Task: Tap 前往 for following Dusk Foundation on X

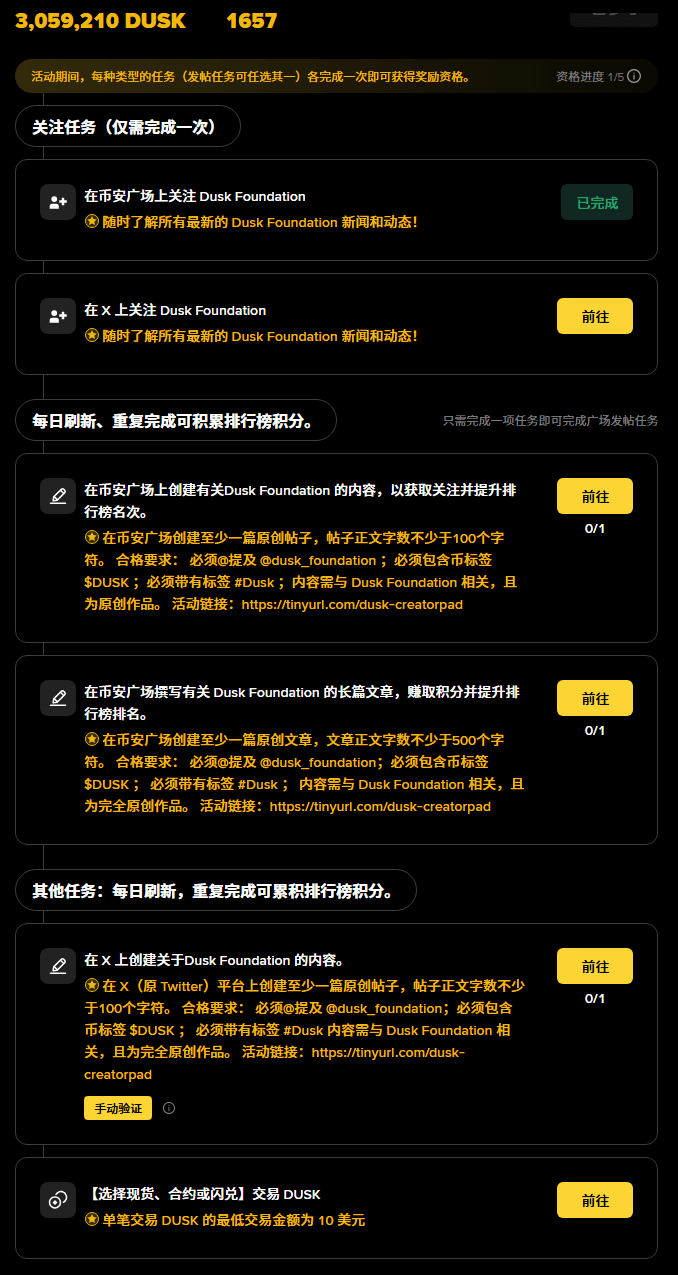Action: click(x=594, y=316)
